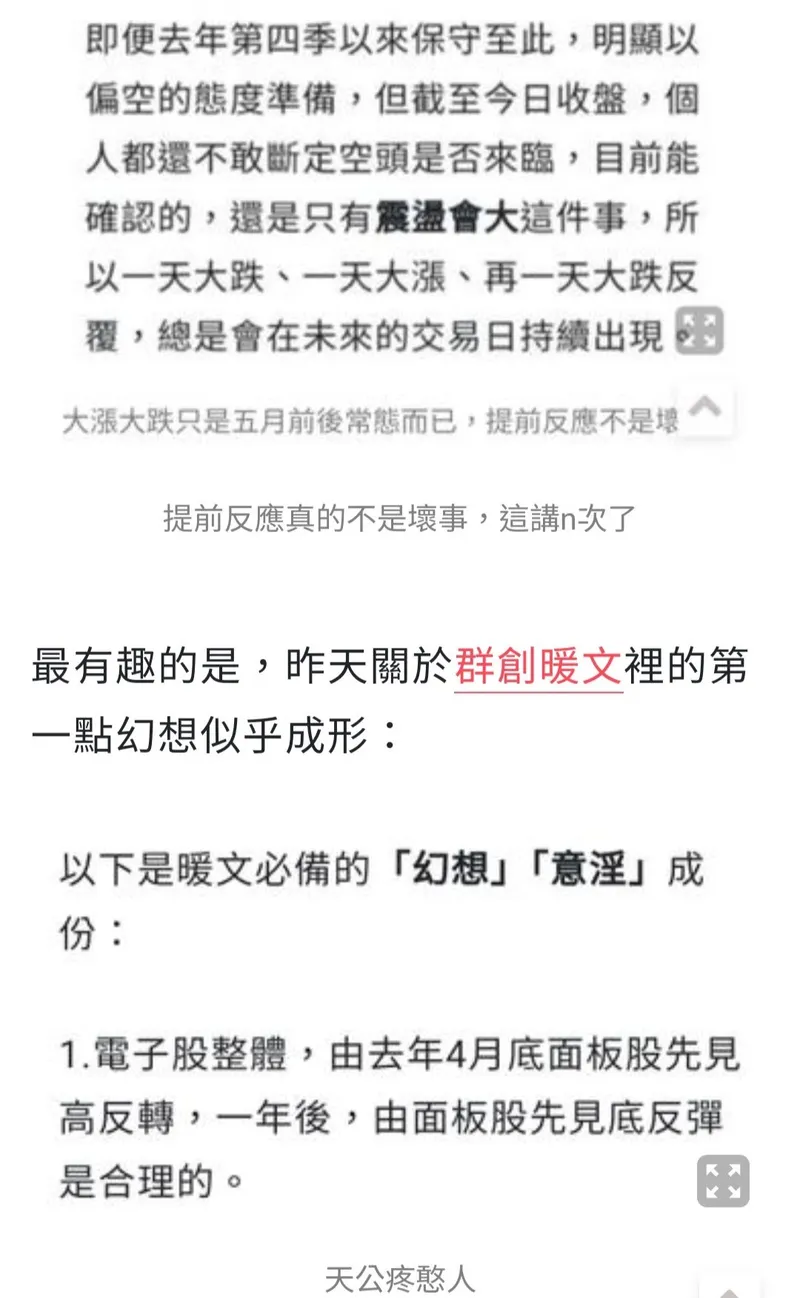Open the 群創暖文 link
Viewport: 800px width, 1298px height.
click(x=538, y=667)
